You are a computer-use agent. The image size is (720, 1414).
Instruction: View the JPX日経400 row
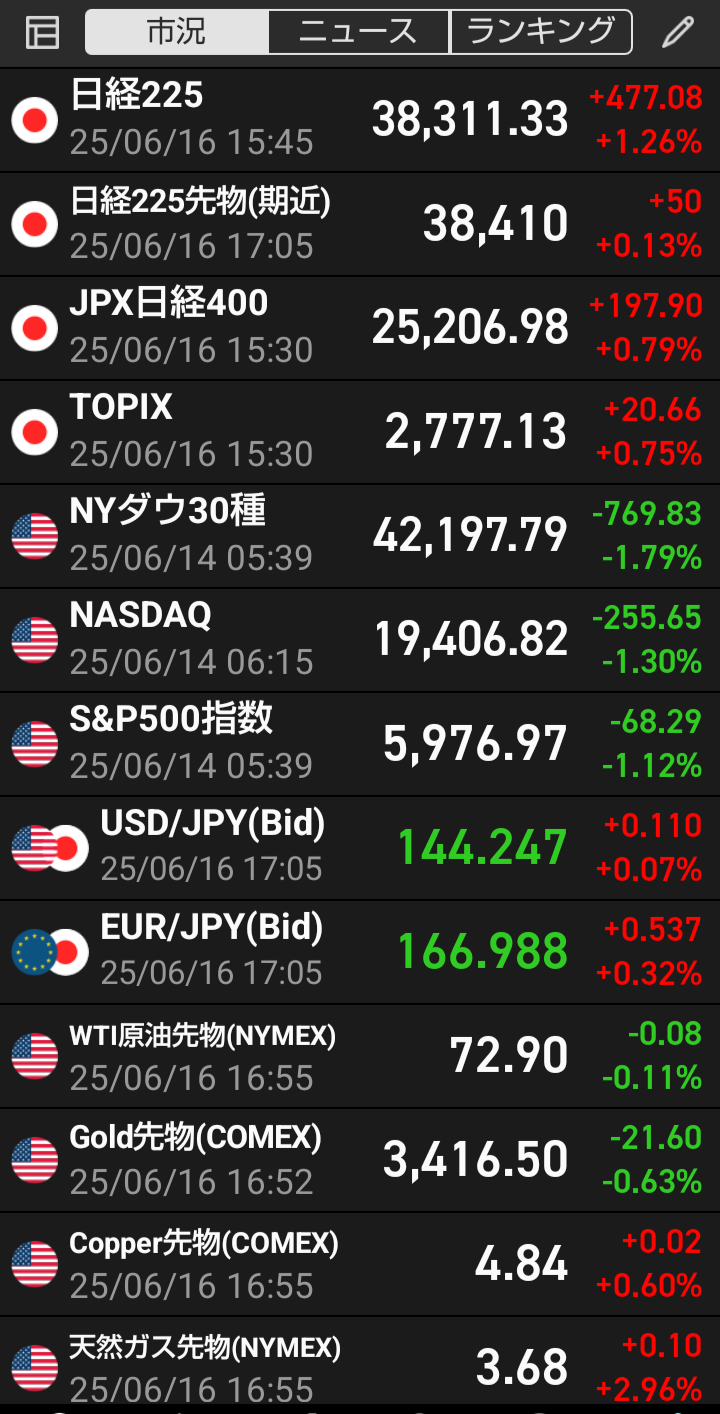pos(360,328)
